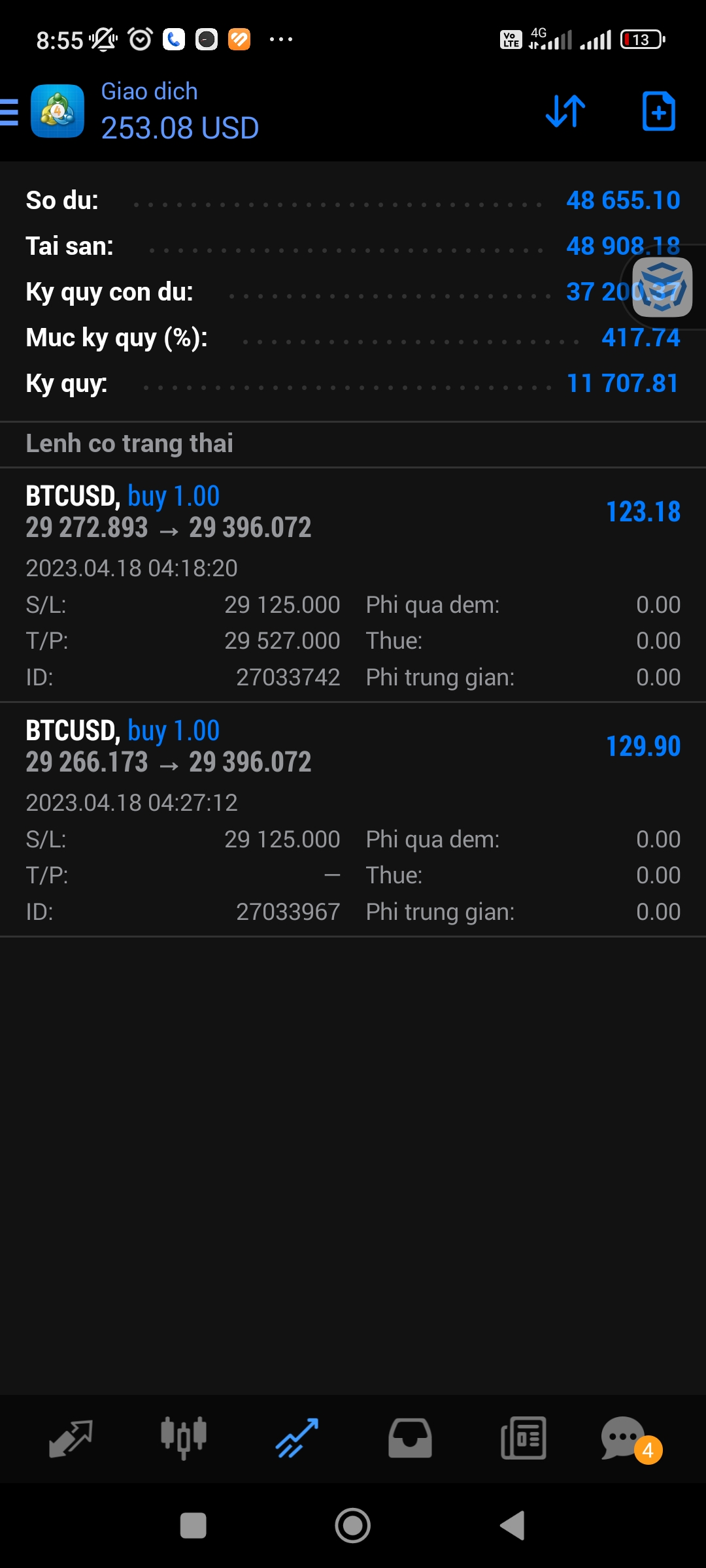Open the History tab
Viewport: 706px width, 1568px height.
[410, 1439]
